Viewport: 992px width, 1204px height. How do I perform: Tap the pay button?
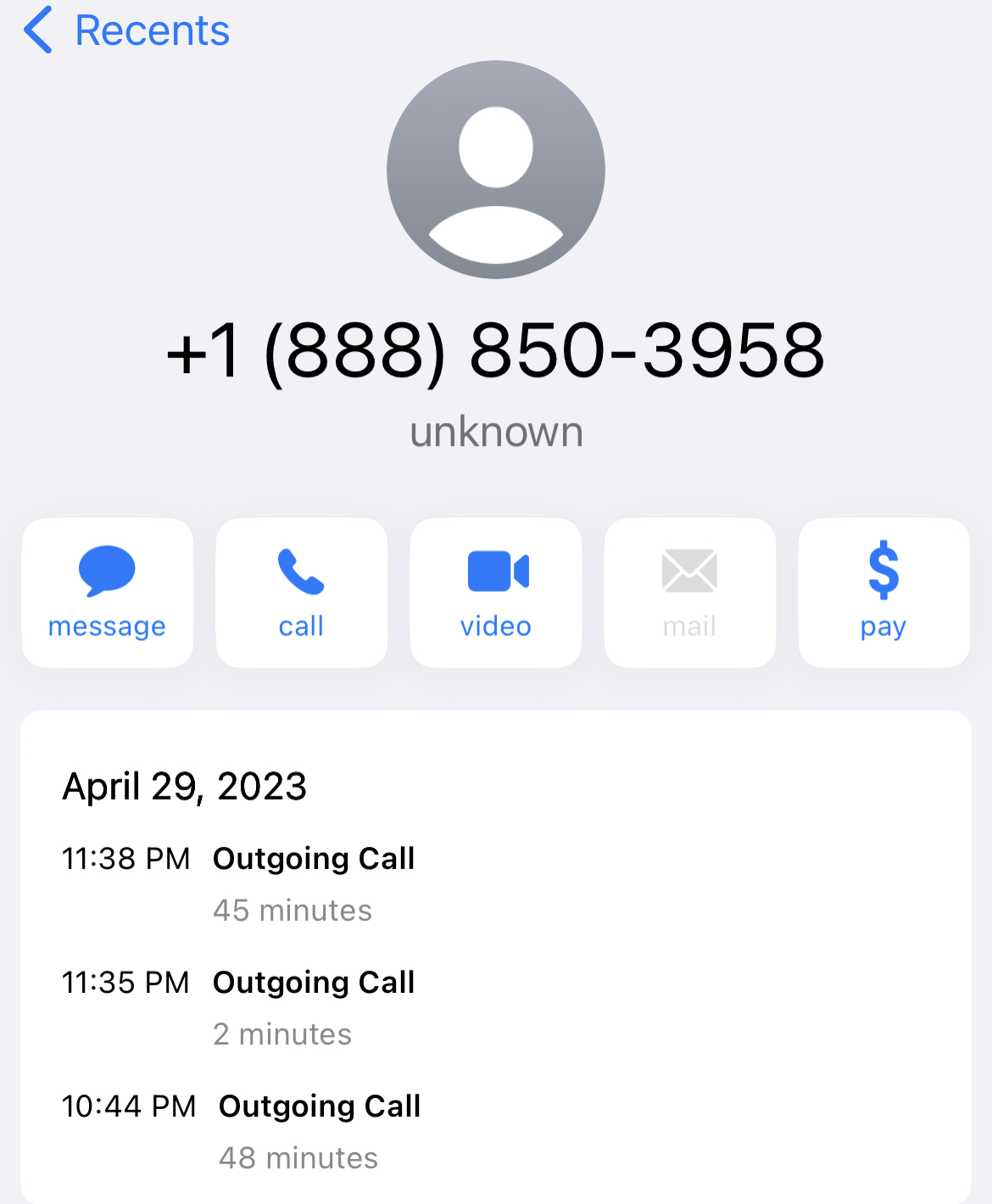coord(883,593)
